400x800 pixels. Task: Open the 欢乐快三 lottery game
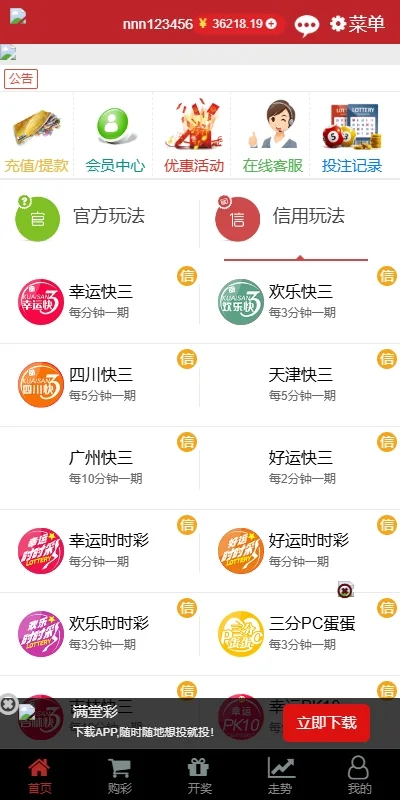pos(300,302)
